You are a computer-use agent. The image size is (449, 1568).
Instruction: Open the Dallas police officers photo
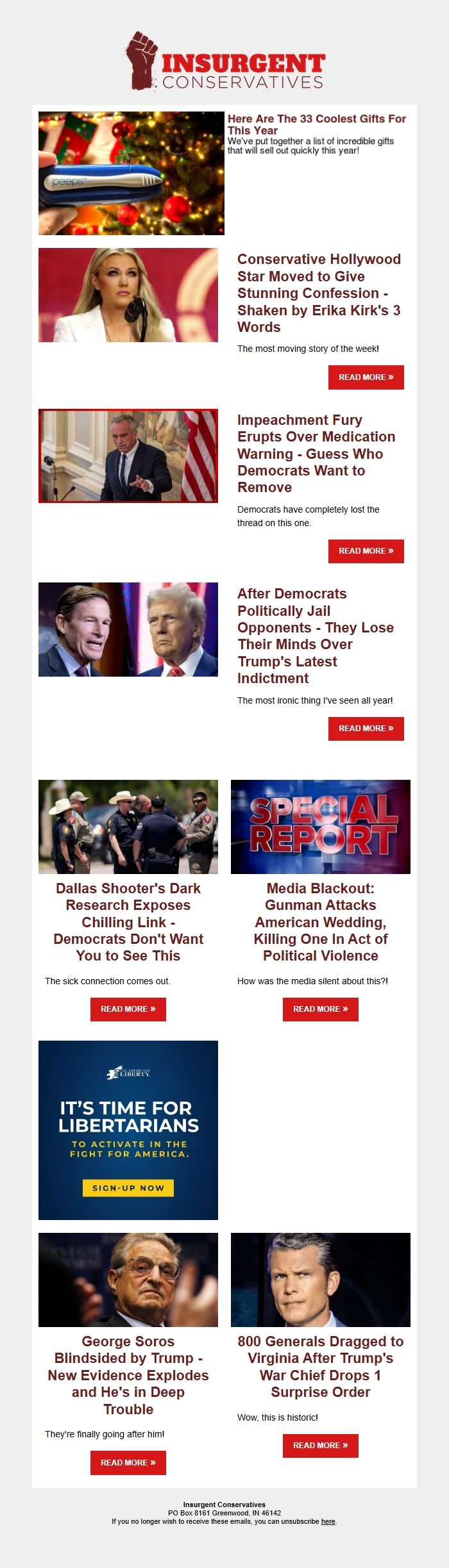(128, 827)
